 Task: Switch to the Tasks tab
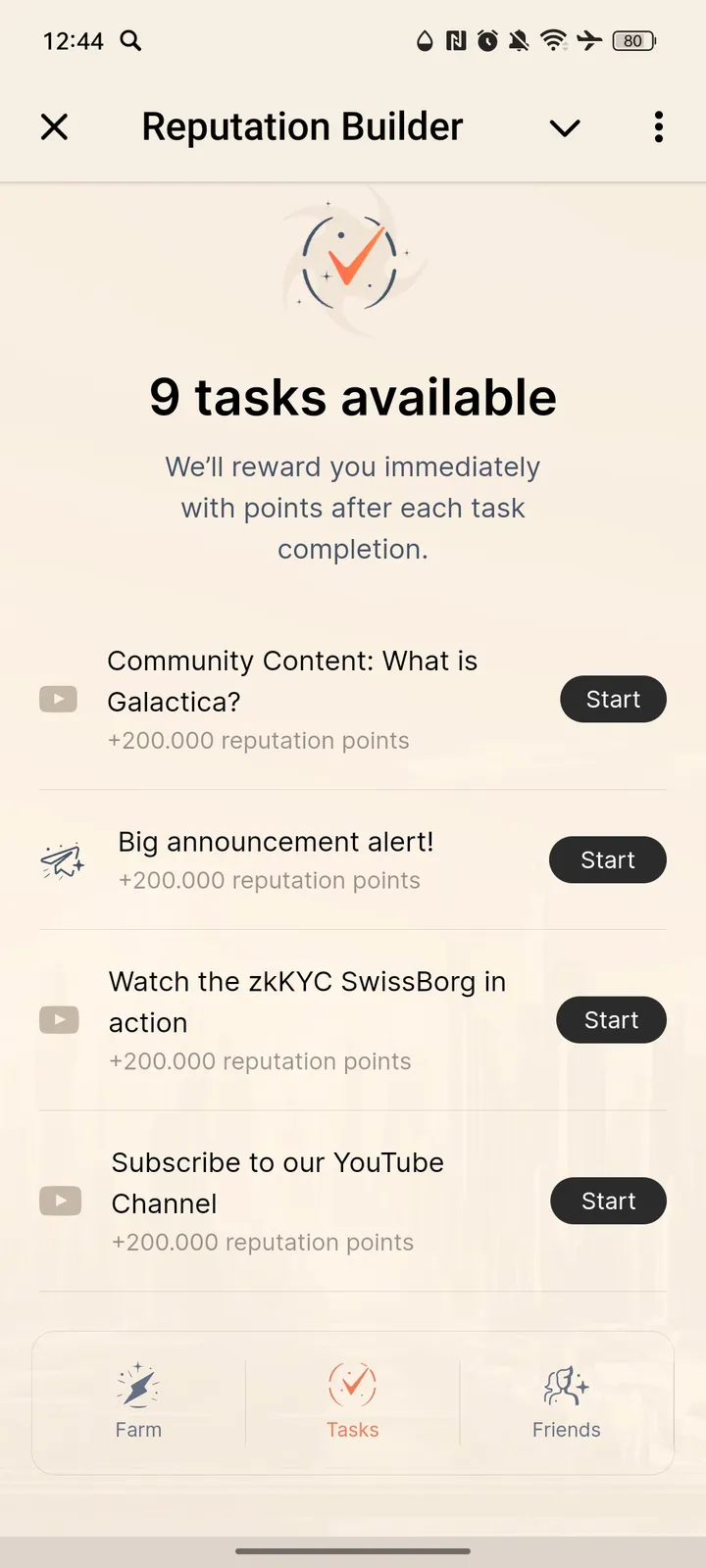coord(353,1401)
